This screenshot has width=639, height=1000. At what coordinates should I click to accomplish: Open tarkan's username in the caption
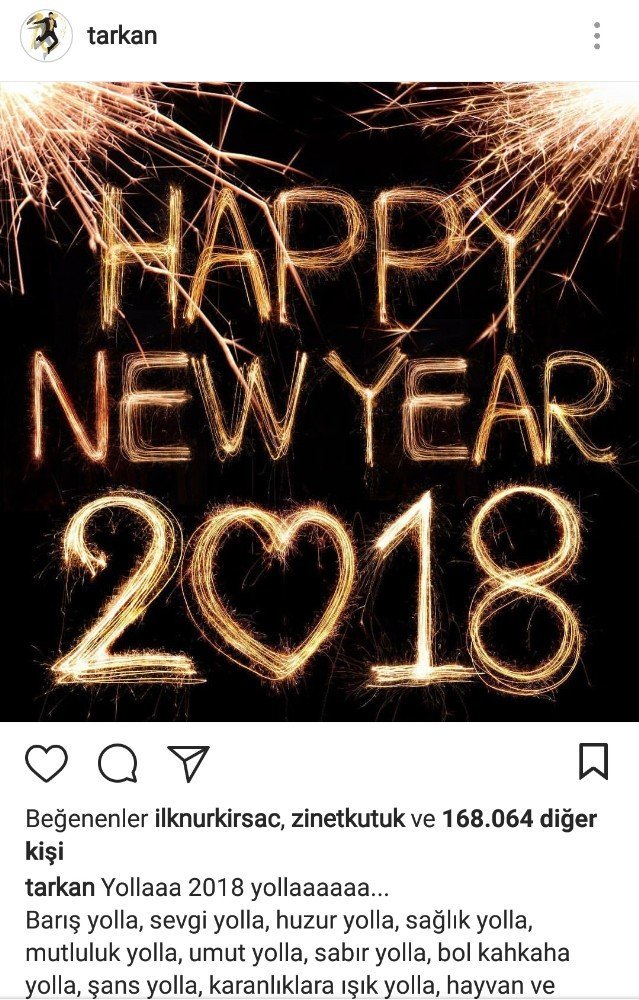60,889
